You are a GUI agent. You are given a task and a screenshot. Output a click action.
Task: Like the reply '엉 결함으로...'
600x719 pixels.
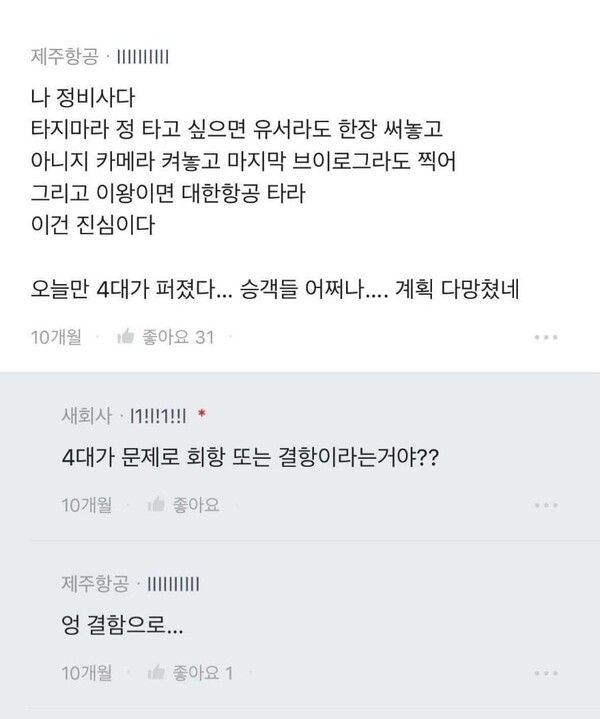coord(190,673)
